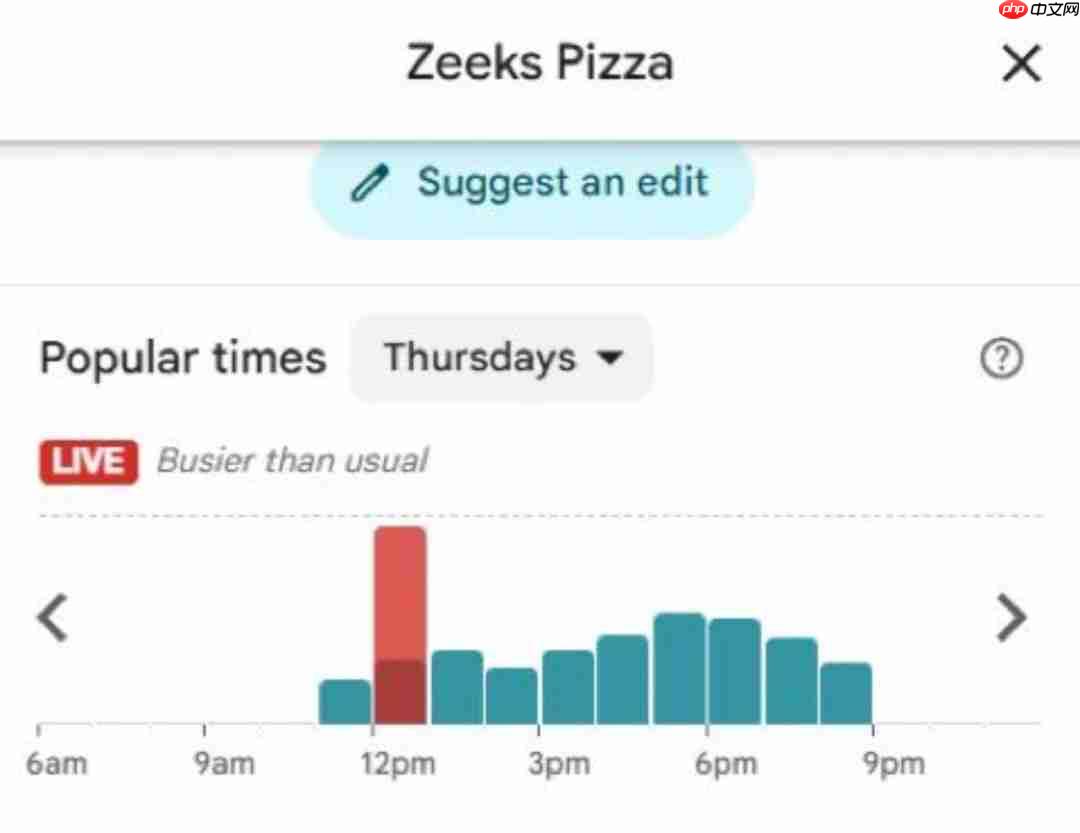This screenshot has width=1080, height=833.
Task: Close the Zeeks Pizza panel
Action: (x=1022, y=65)
